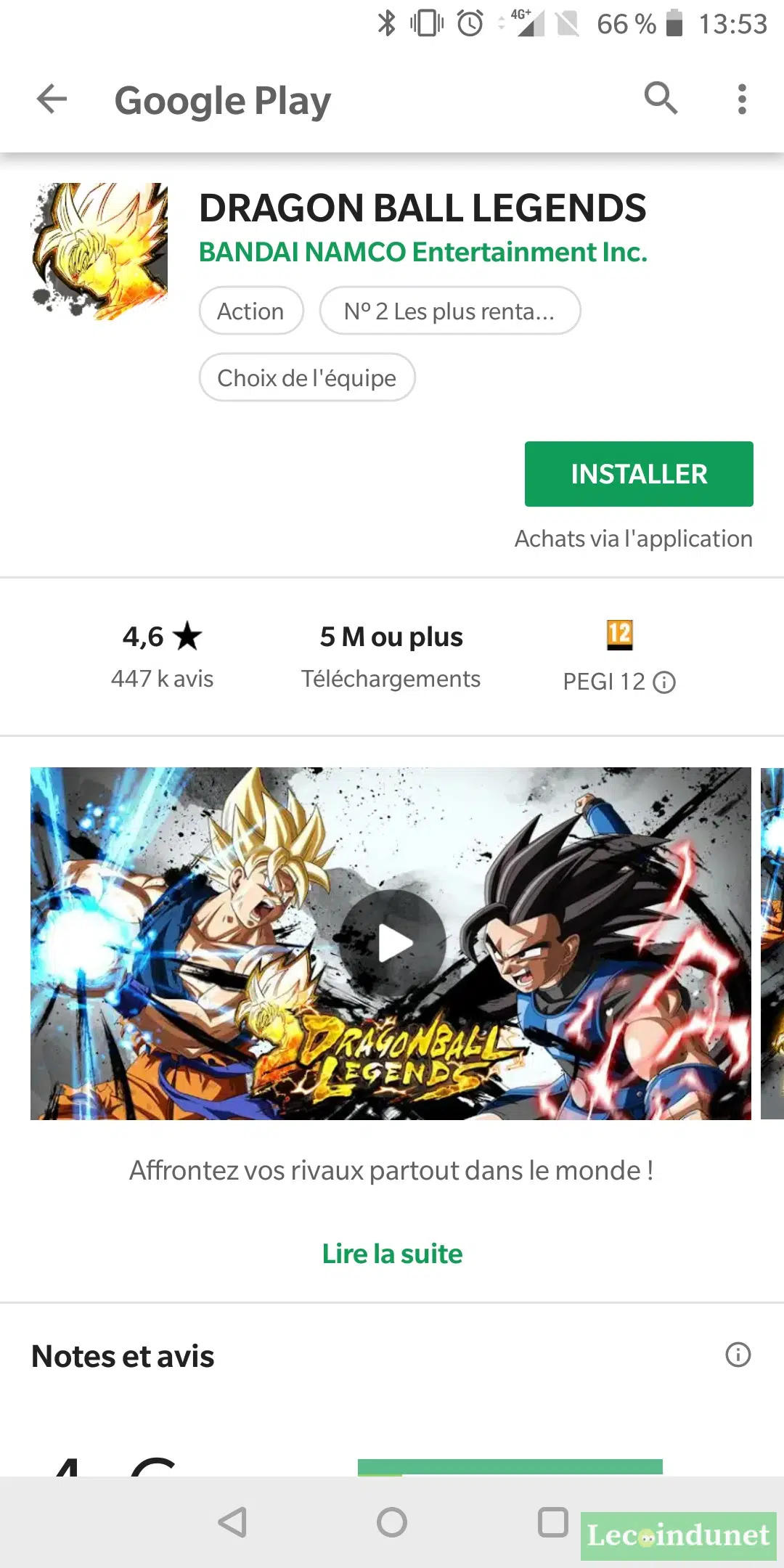Open the three-dot overflow menu

[741, 99]
